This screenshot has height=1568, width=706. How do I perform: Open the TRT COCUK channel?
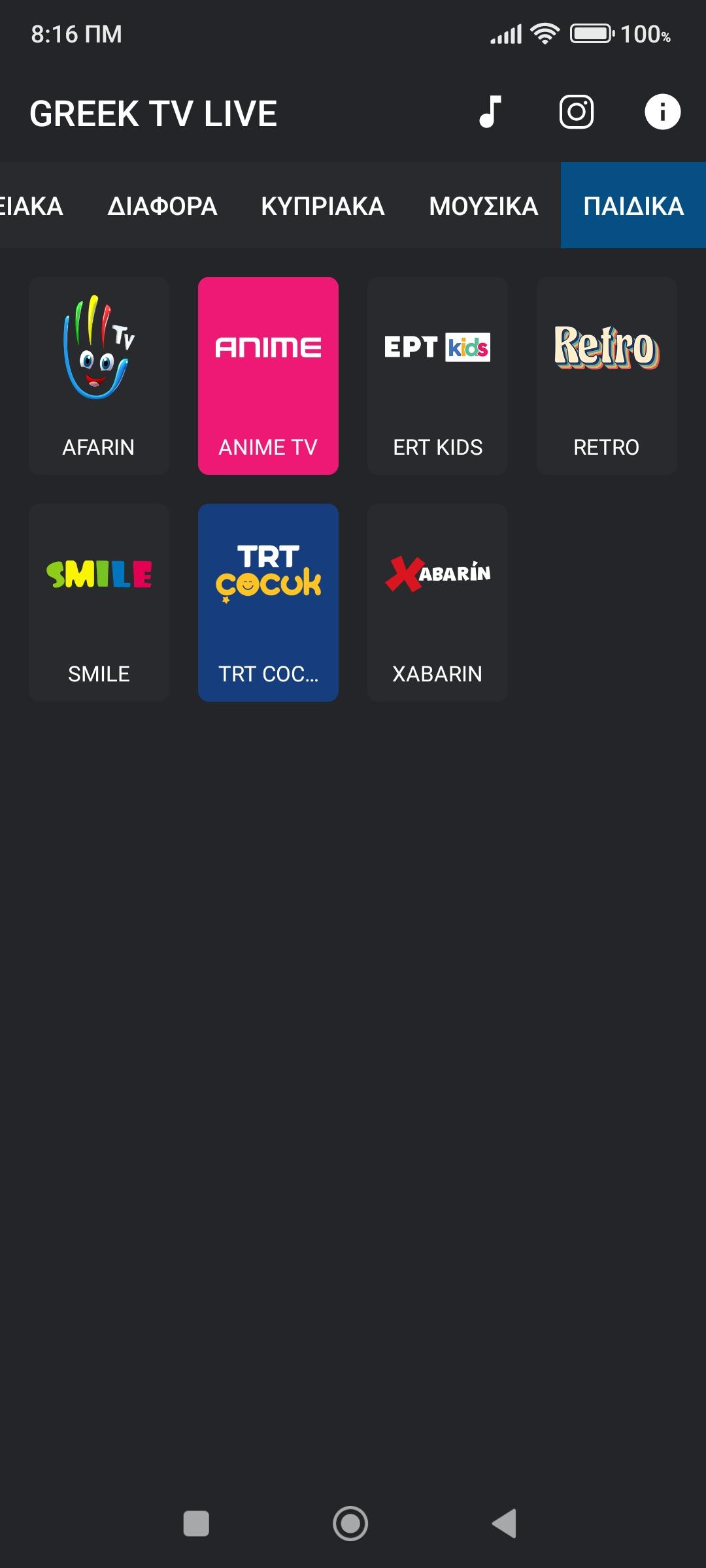pos(268,602)
